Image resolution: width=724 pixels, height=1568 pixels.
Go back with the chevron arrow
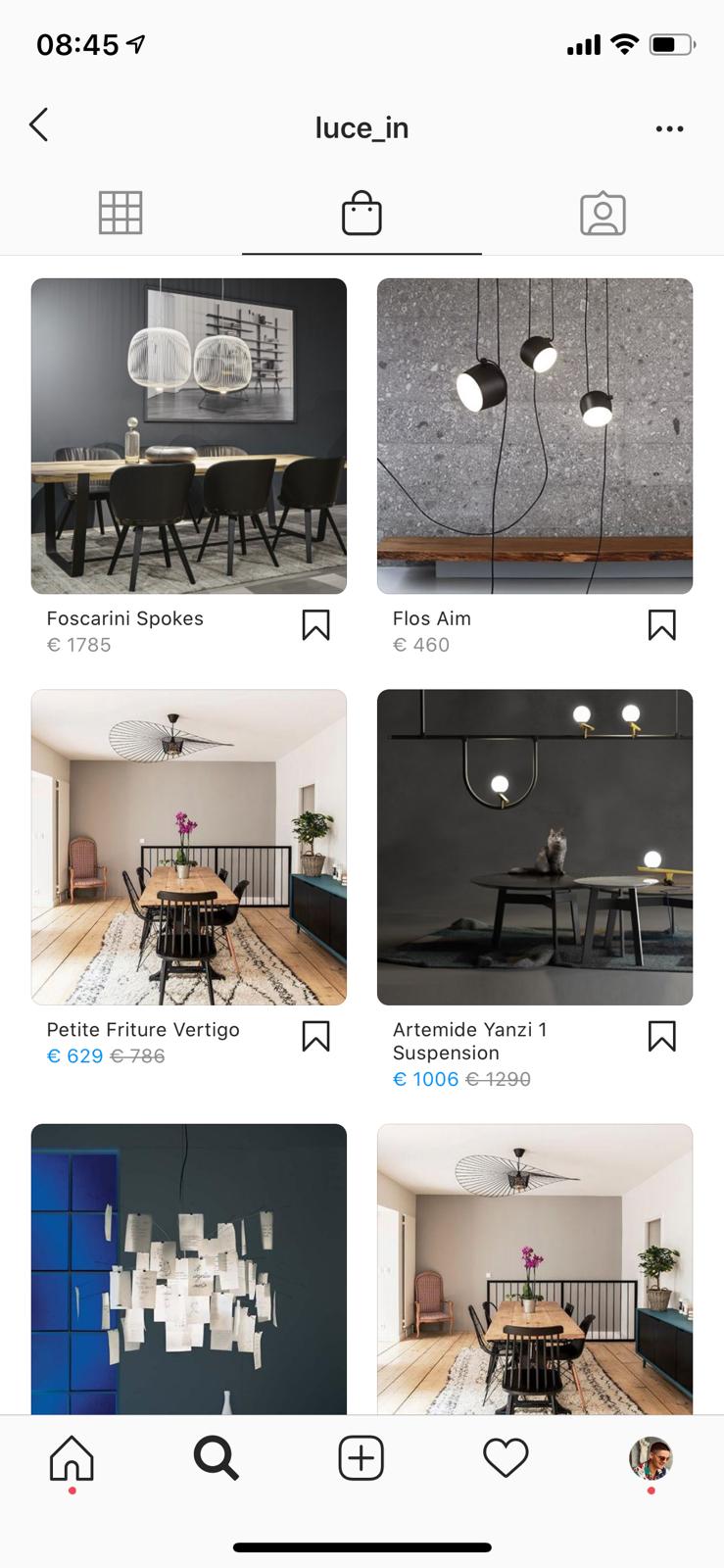click(x=38, y=125)
